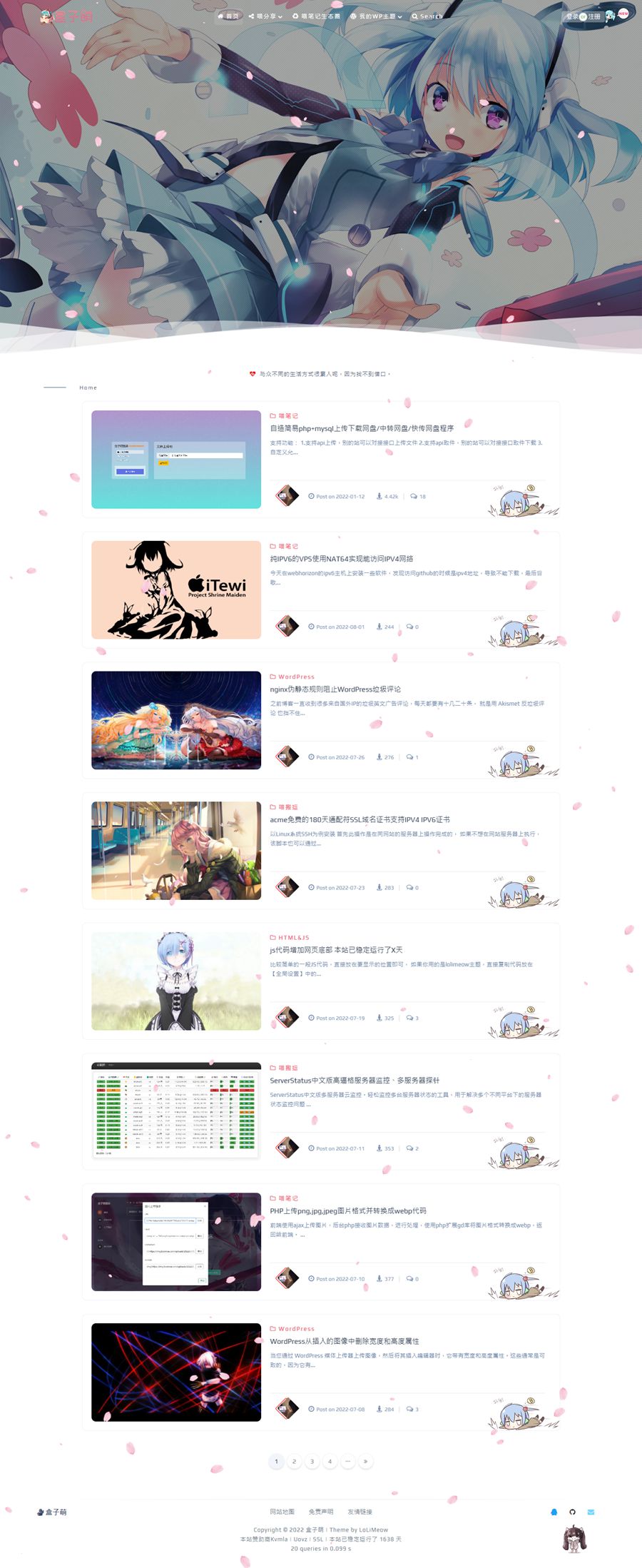The height and width of the screenshot is (1568, 642).
Task: Open WordPress从插入的图像中删除宽度 post
Action: coord(344,1341)
